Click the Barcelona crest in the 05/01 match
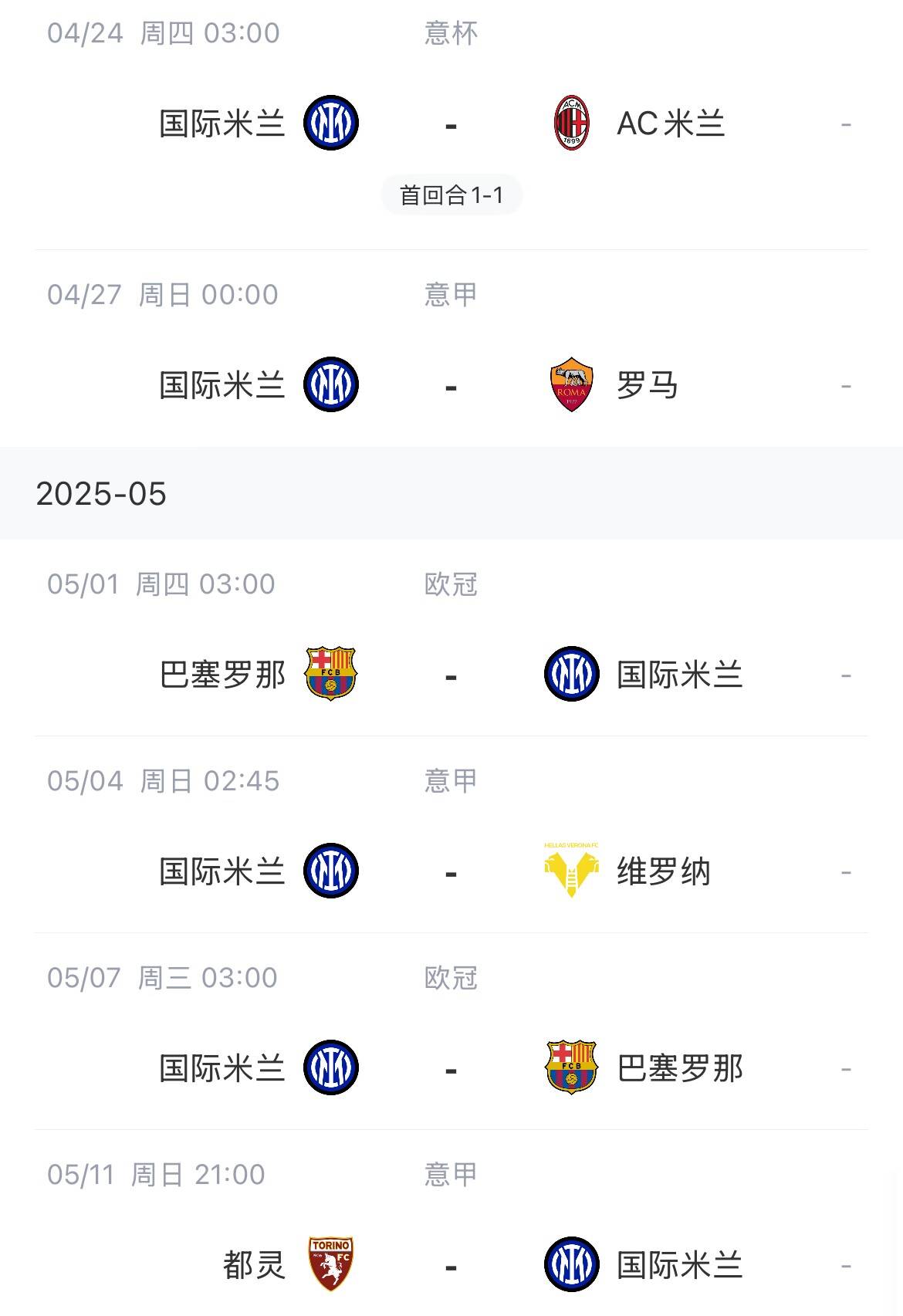The height and width of the screenshot is (1316, 903). click(x=330, y=674)
